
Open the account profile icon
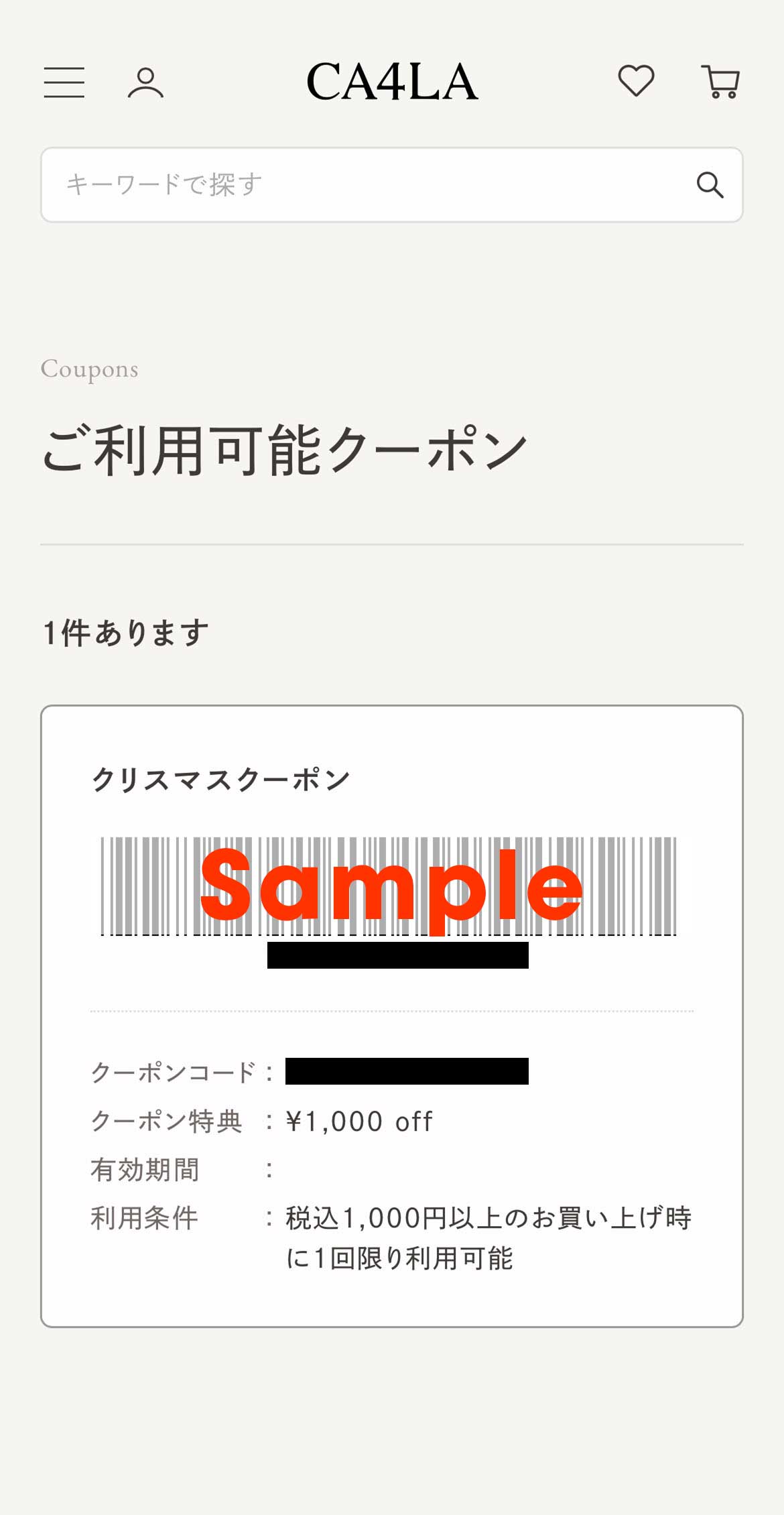pos(145,82)
